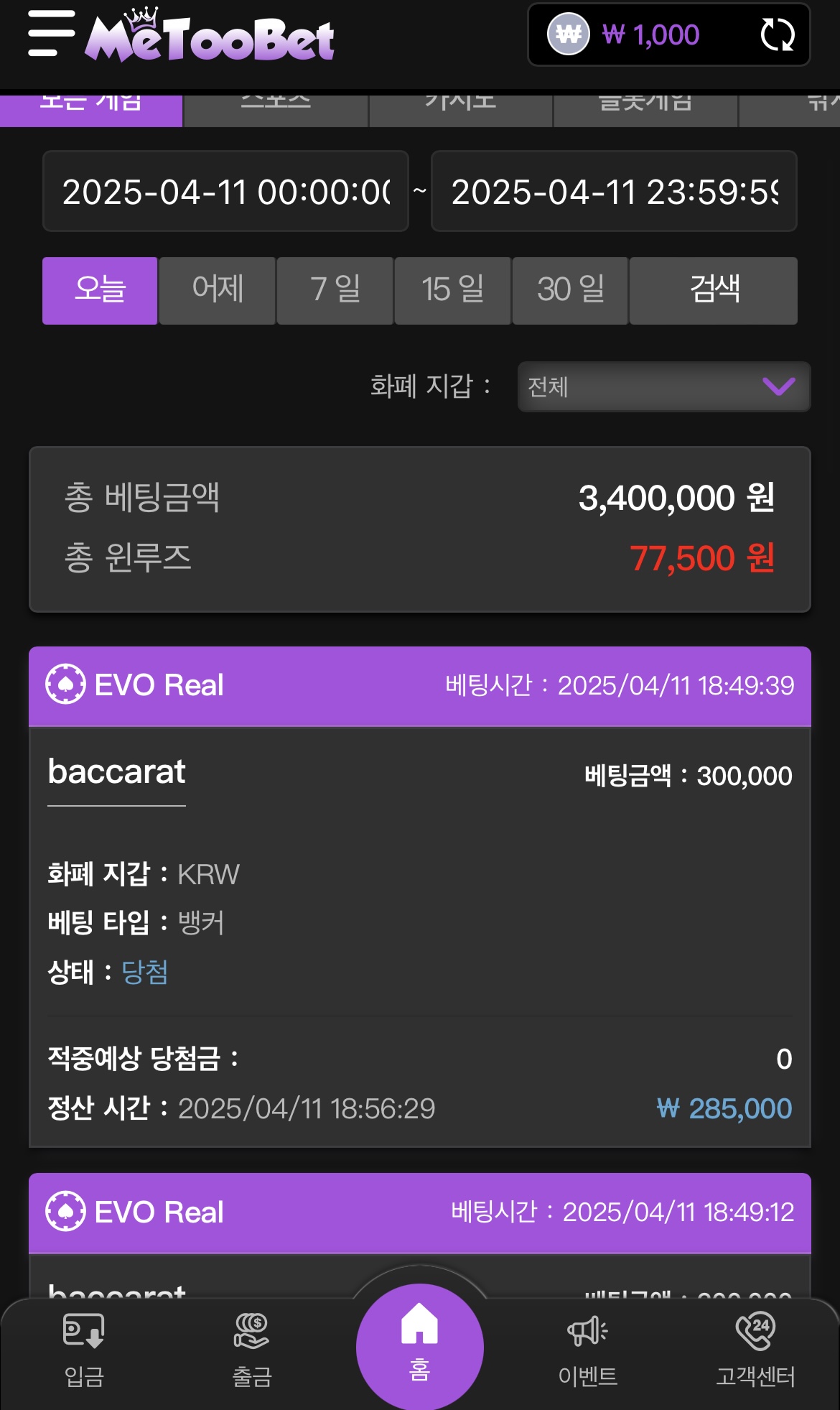Go to 홈 home
The image size is (840, 1410).
click(x=420, y=1347)
